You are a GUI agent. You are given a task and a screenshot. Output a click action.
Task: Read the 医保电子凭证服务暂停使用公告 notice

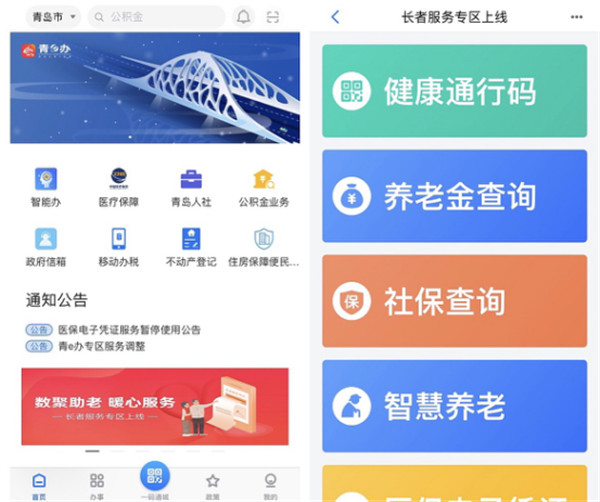coord(128,329)
